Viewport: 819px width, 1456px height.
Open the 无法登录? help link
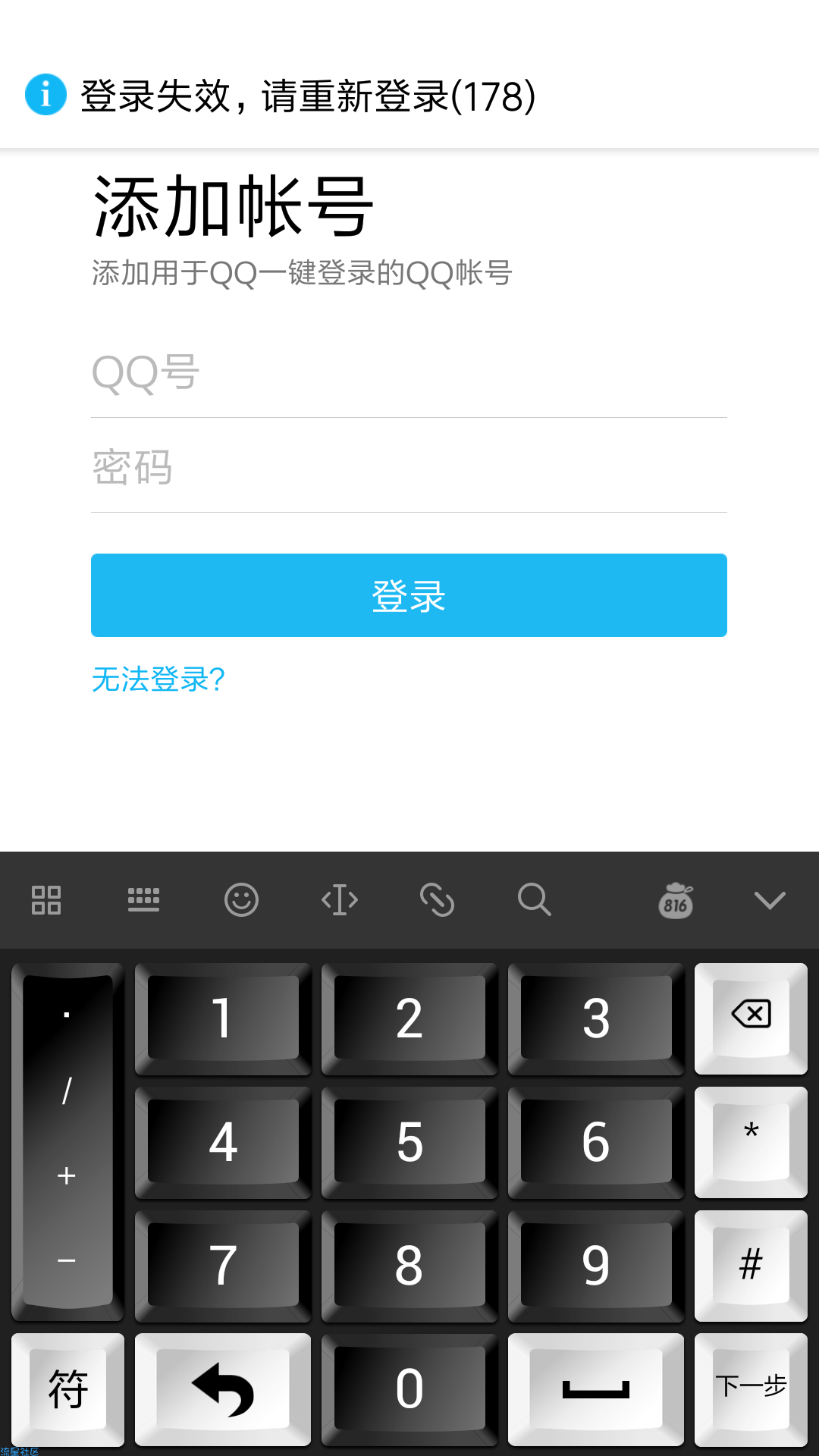pyautogui.click(x=158, y=679)
